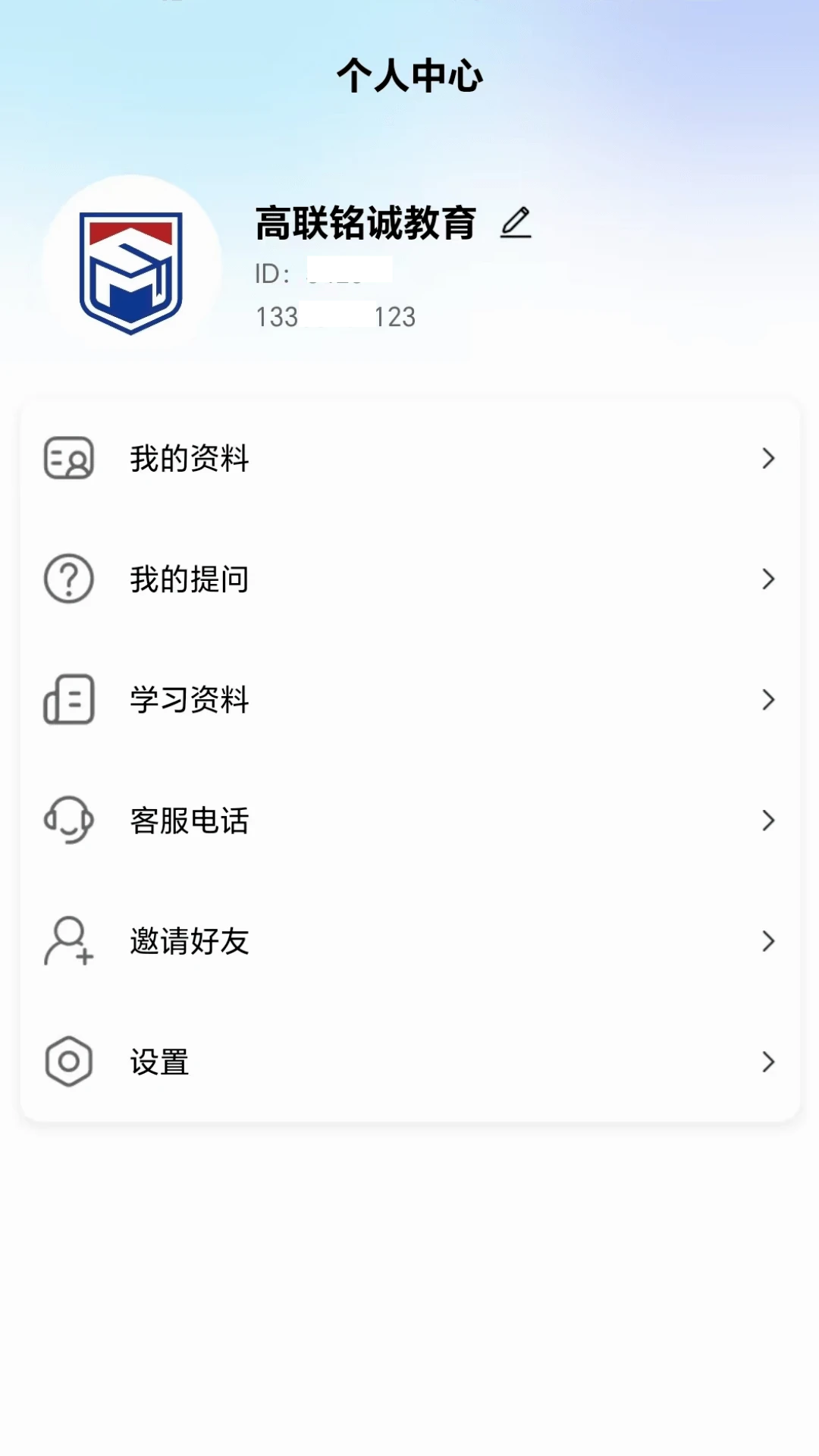
Task: Click the gear icon for 设置
Action: coord(67,1062)
